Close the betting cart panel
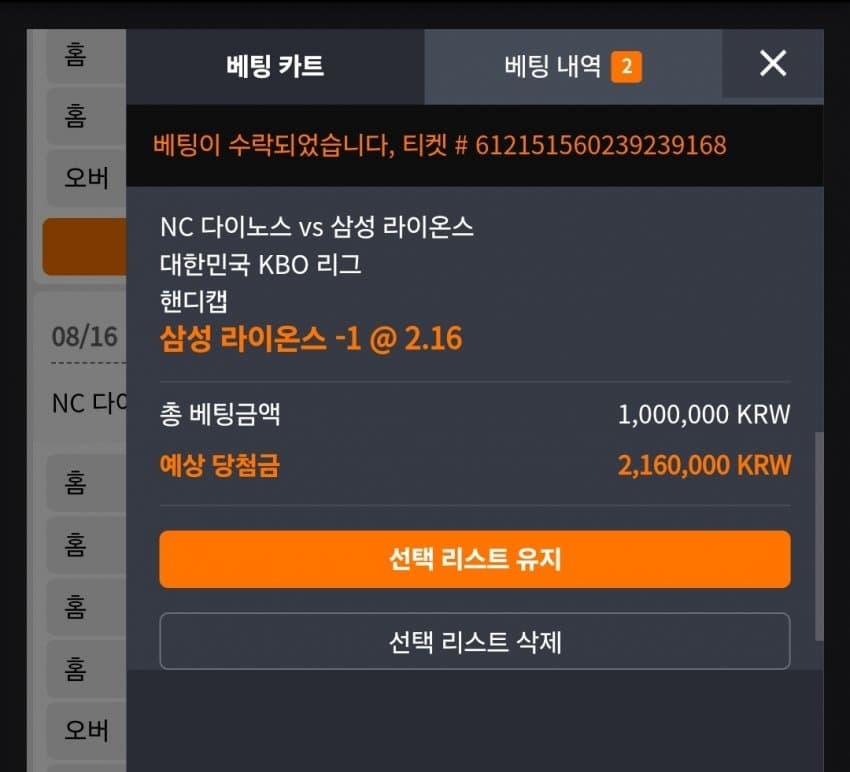850x772 pixels. [x=772, y=64]
